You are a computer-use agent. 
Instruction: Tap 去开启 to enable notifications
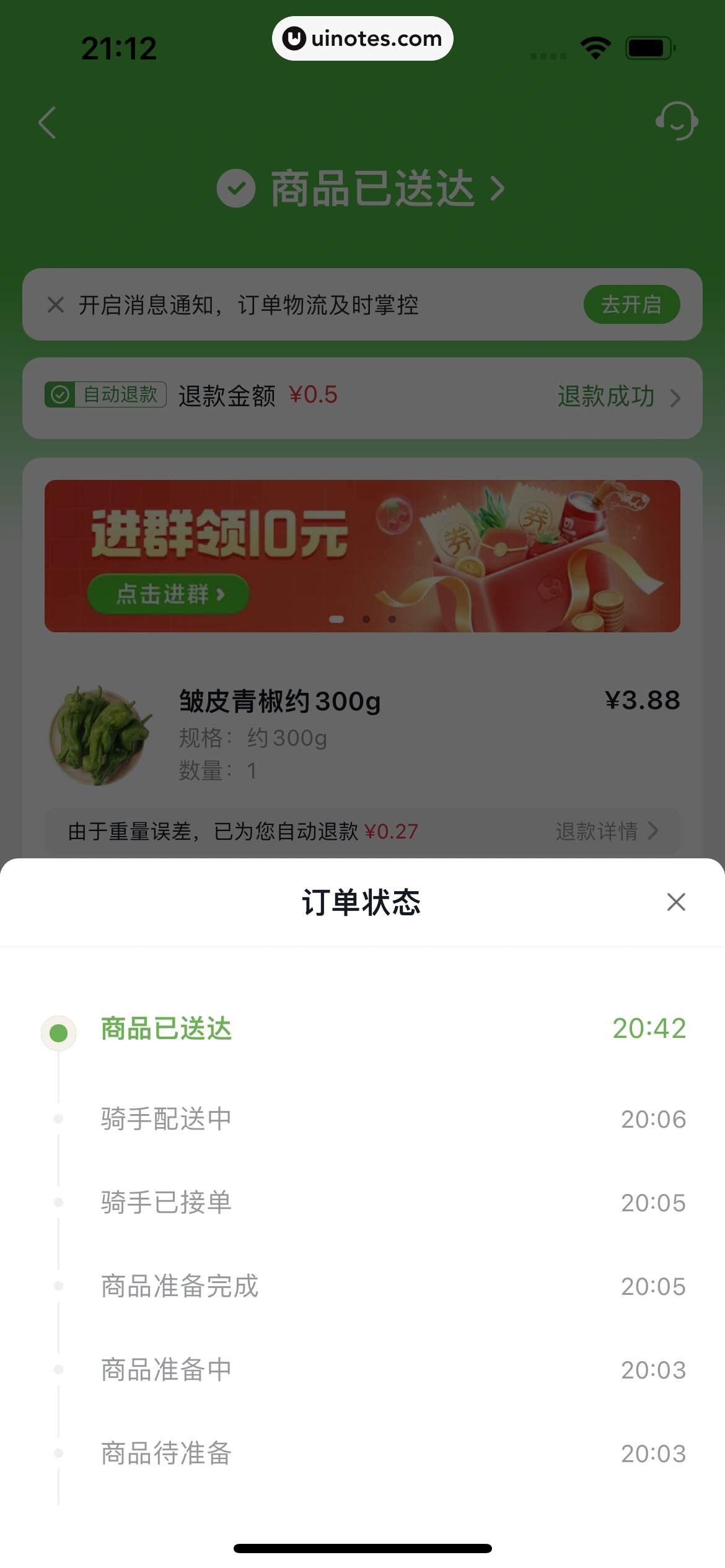point(631,305)
